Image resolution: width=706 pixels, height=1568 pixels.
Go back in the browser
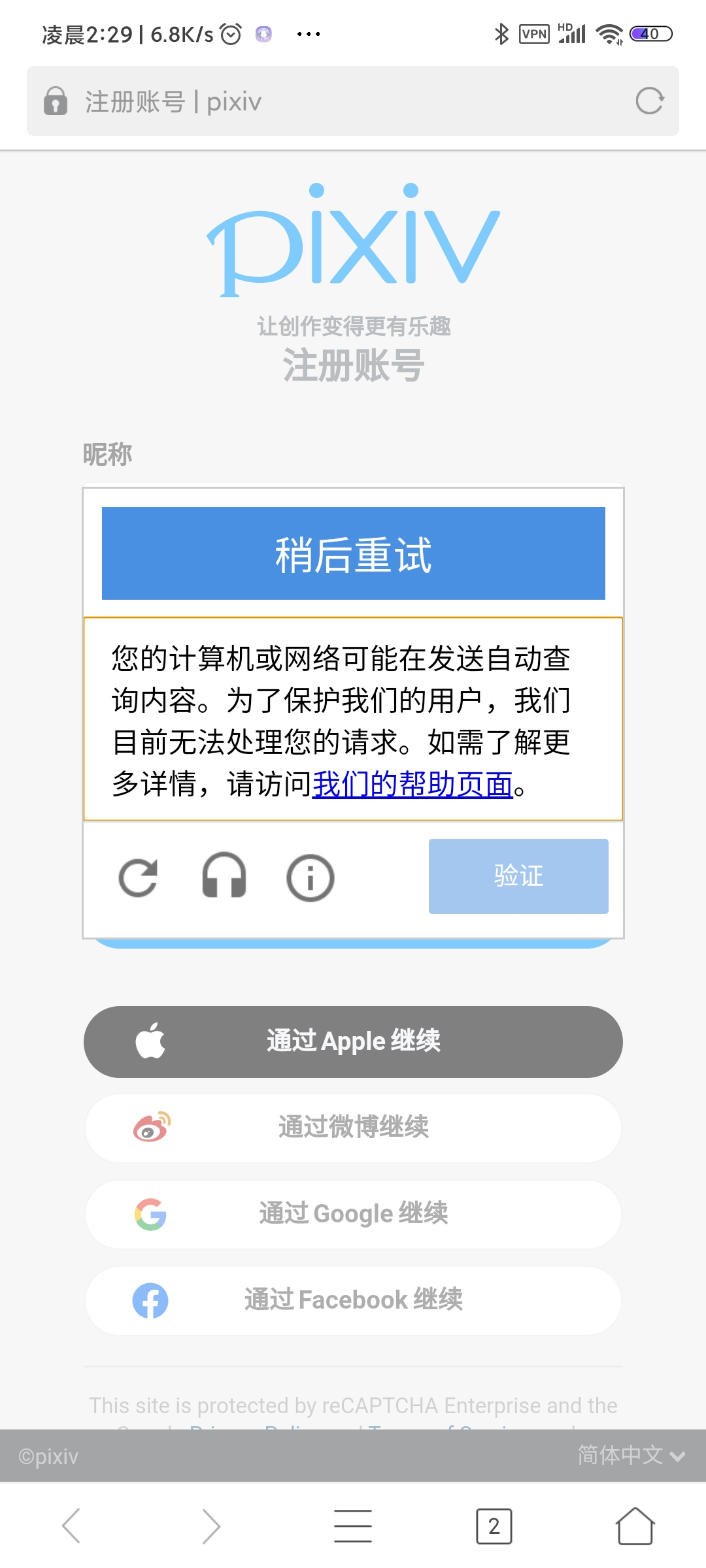point(71,1526)
